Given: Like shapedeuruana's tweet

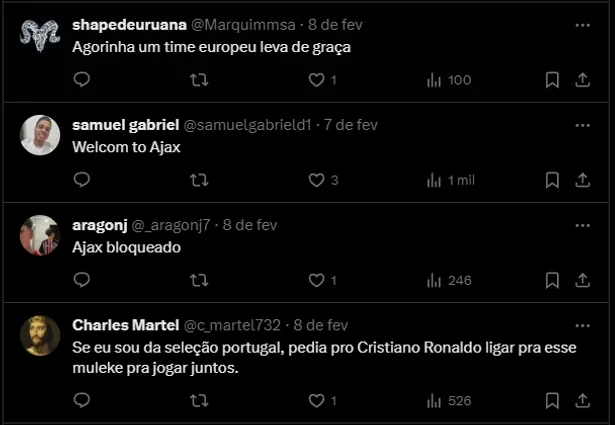Looking at the screenshot, I should pos(316,80).
